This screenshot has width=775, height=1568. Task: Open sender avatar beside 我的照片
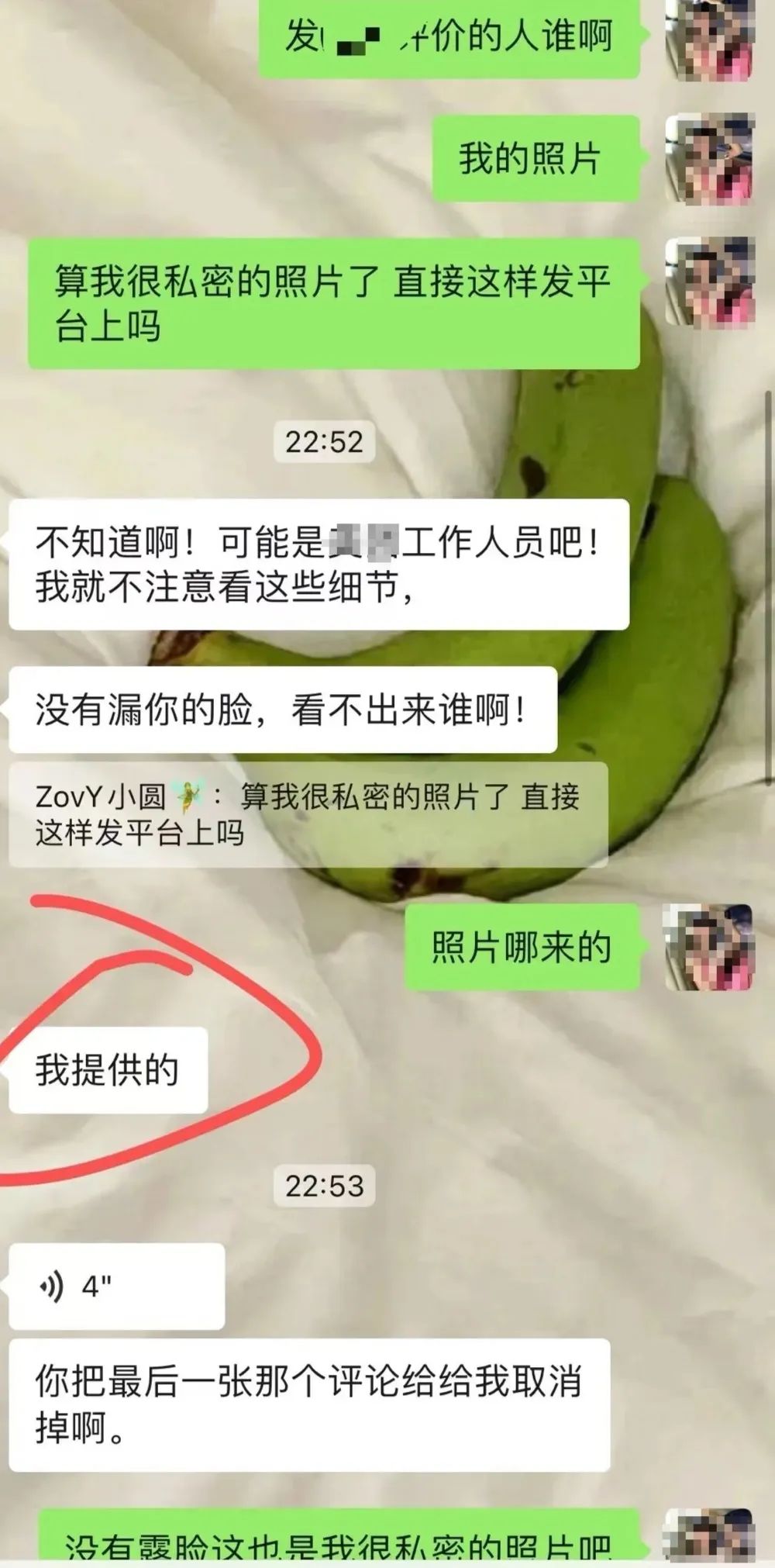[710, 159]
